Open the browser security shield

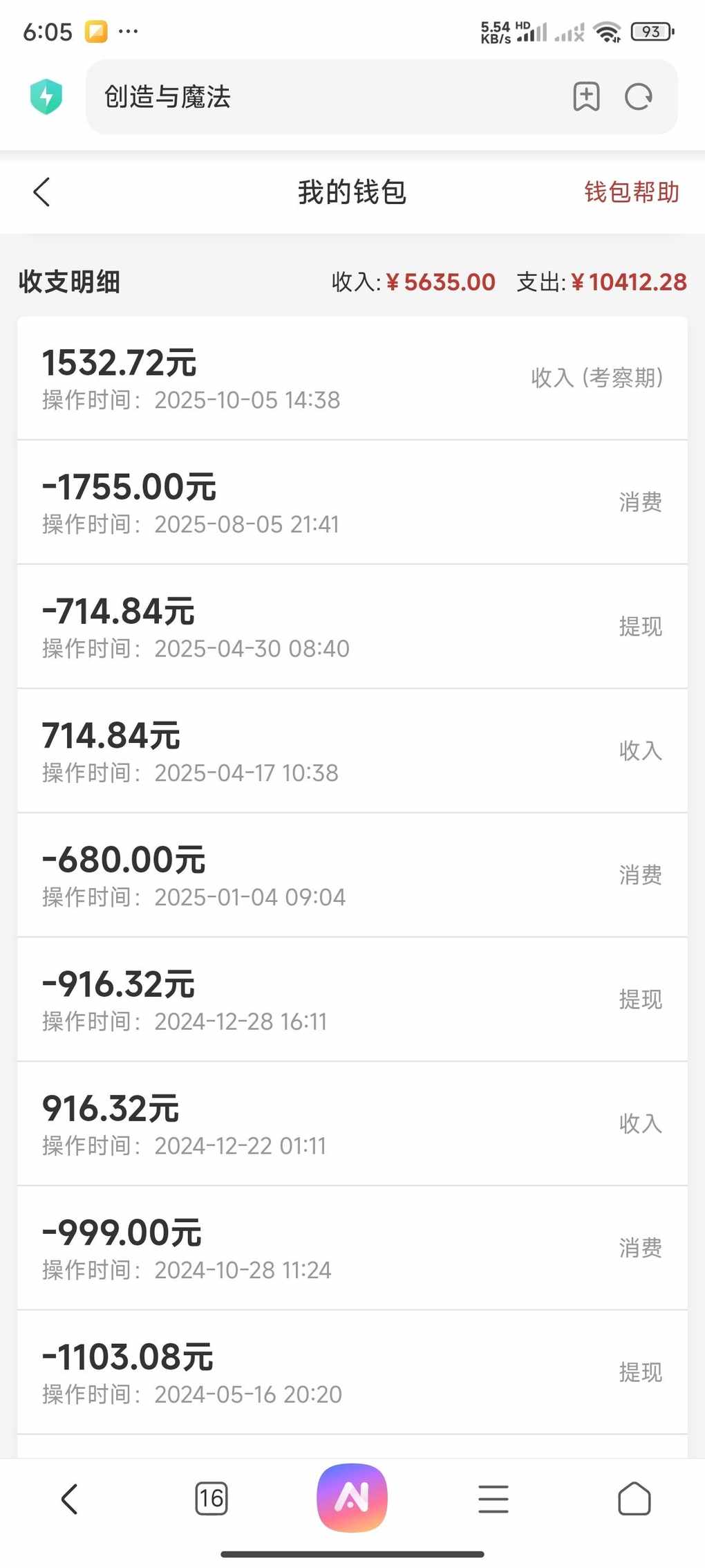(46, 97)
